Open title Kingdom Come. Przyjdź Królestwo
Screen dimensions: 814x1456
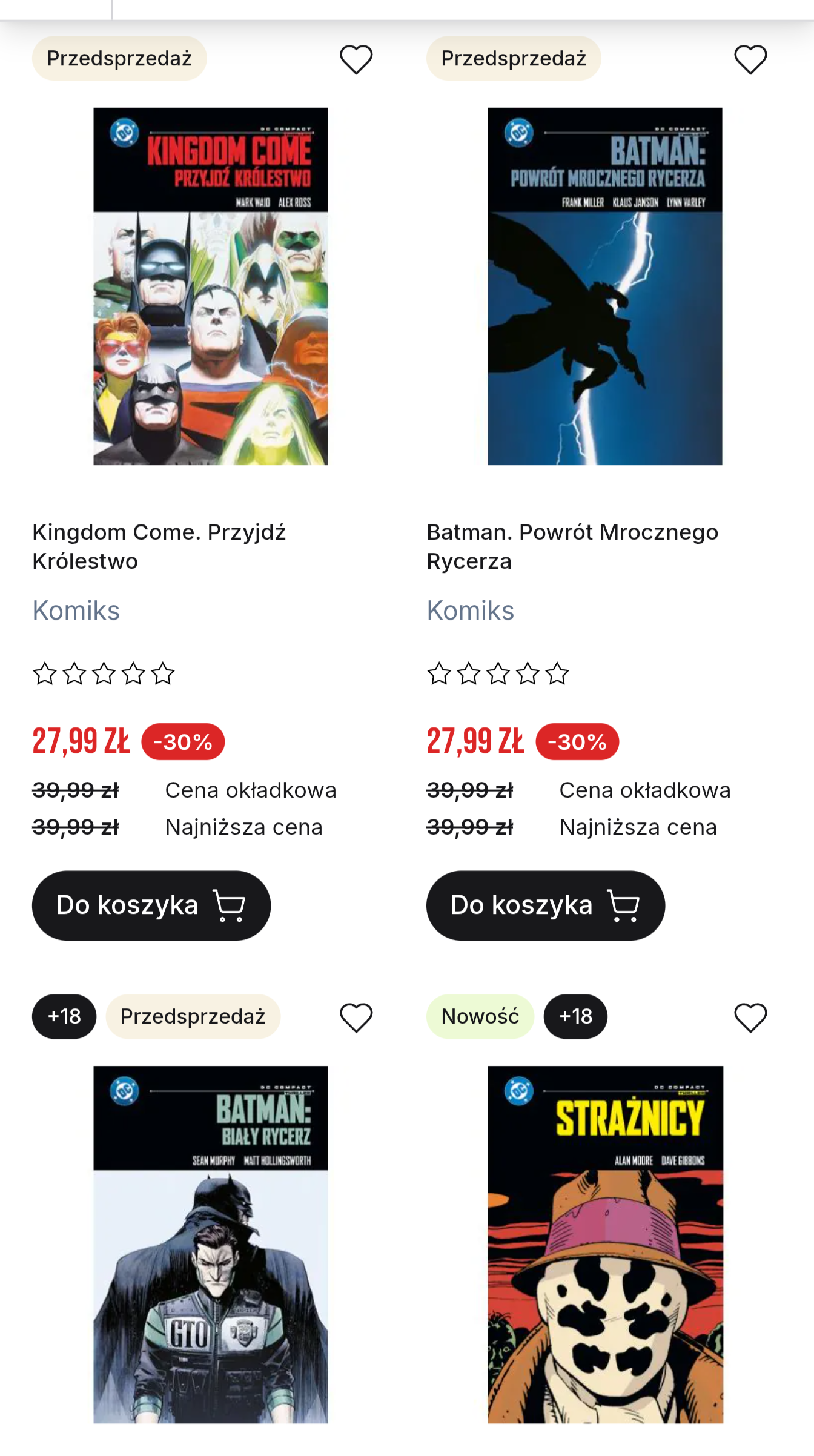[x=159, y=546]
